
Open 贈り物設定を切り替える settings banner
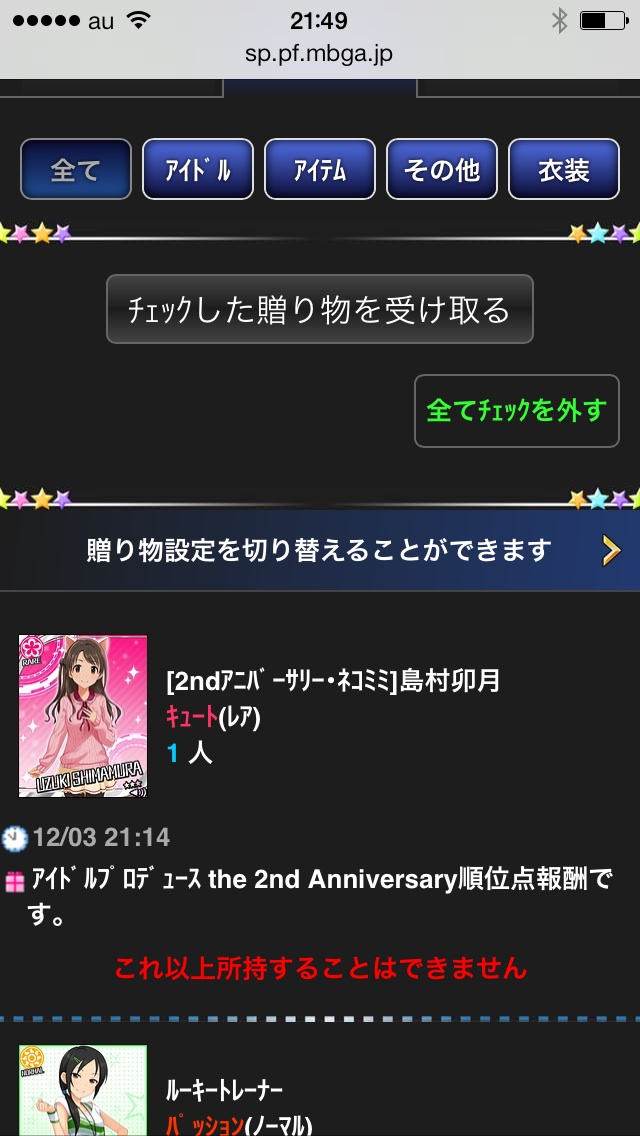pos(320,550)
